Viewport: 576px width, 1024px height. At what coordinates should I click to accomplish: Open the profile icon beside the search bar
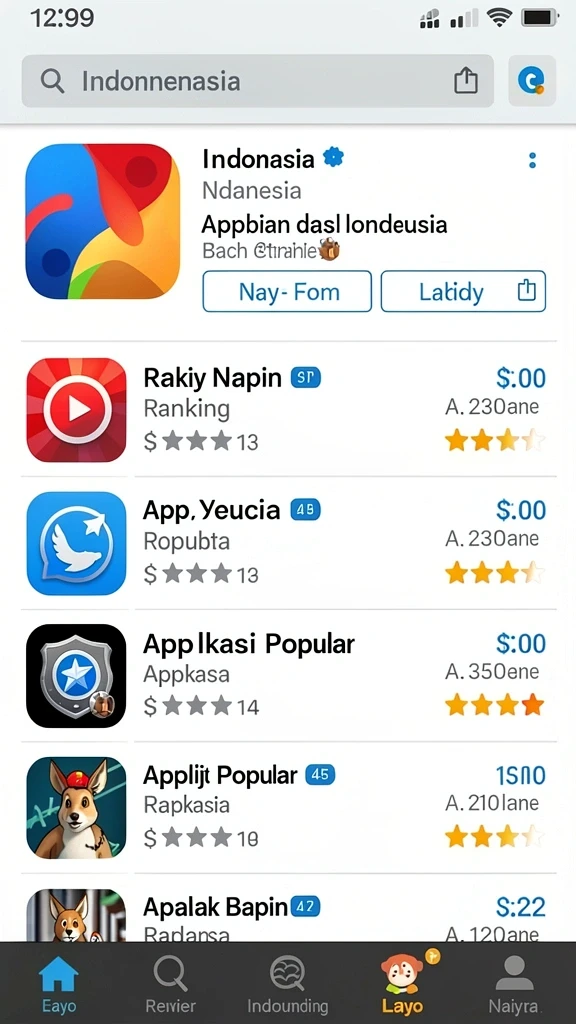[x=532, y=81]
